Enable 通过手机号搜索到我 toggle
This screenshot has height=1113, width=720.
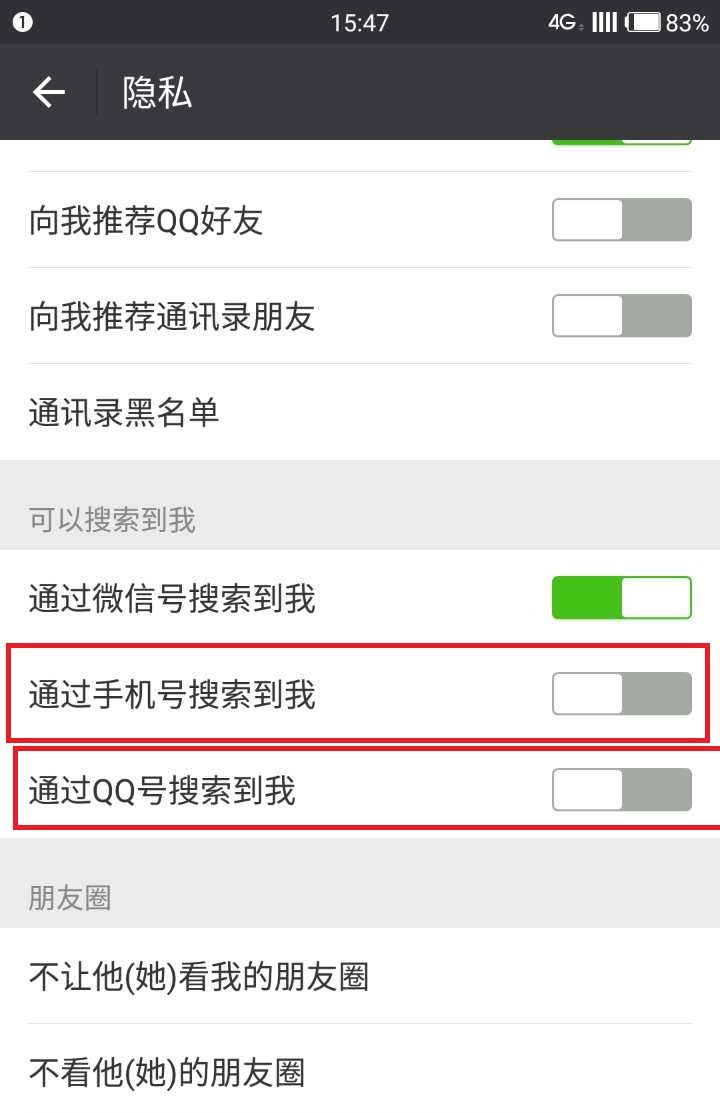click(x=621, y=693)
